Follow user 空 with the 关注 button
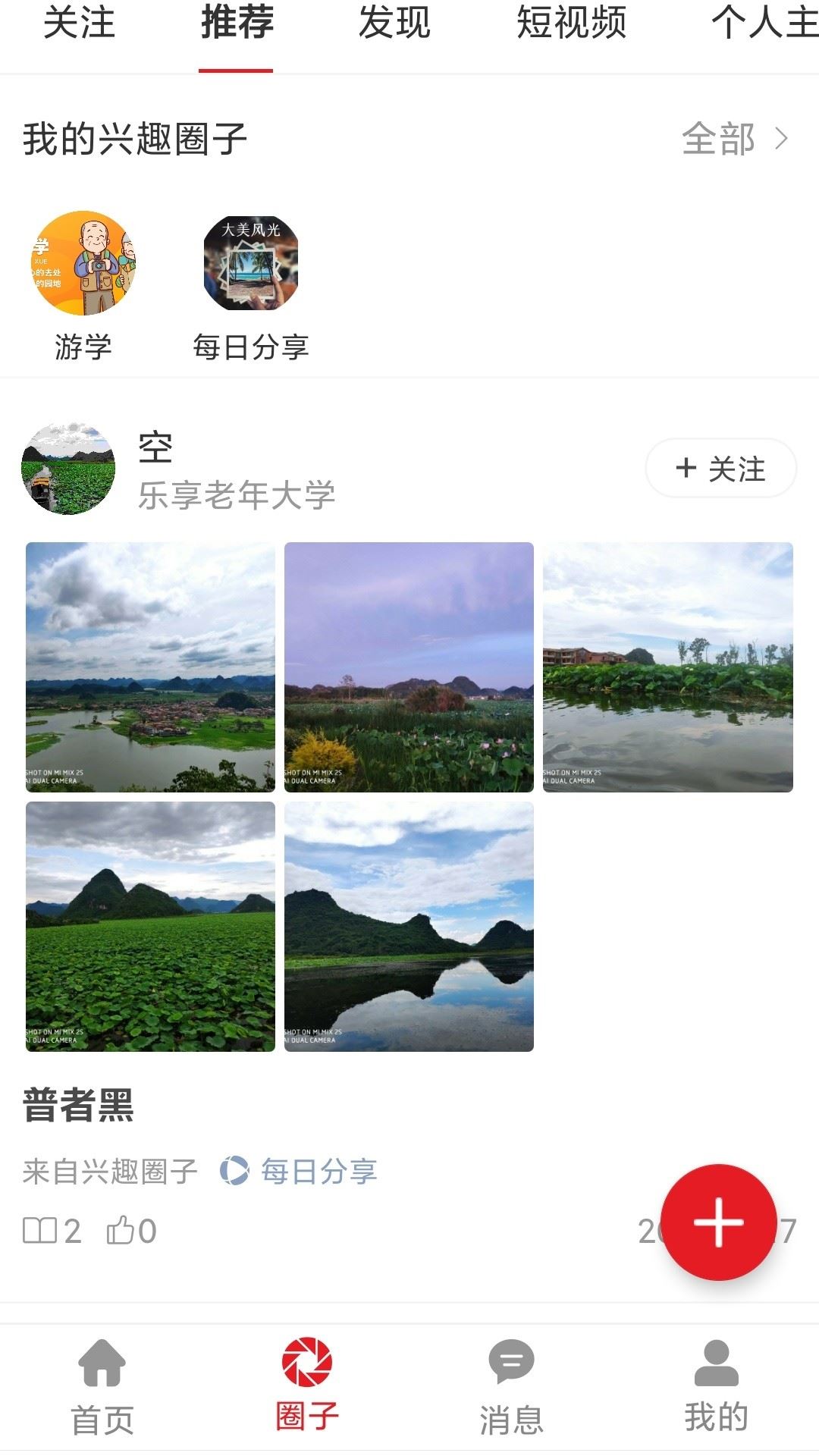819x1456 pixels. click(x=720, y=469)
